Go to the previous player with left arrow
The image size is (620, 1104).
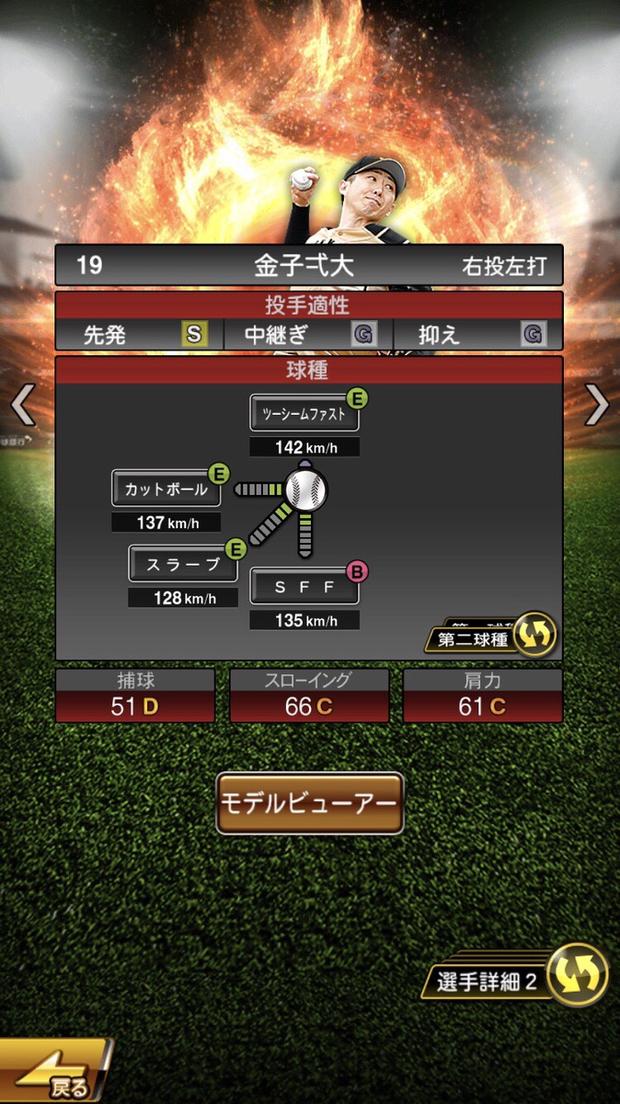[23, 405]
